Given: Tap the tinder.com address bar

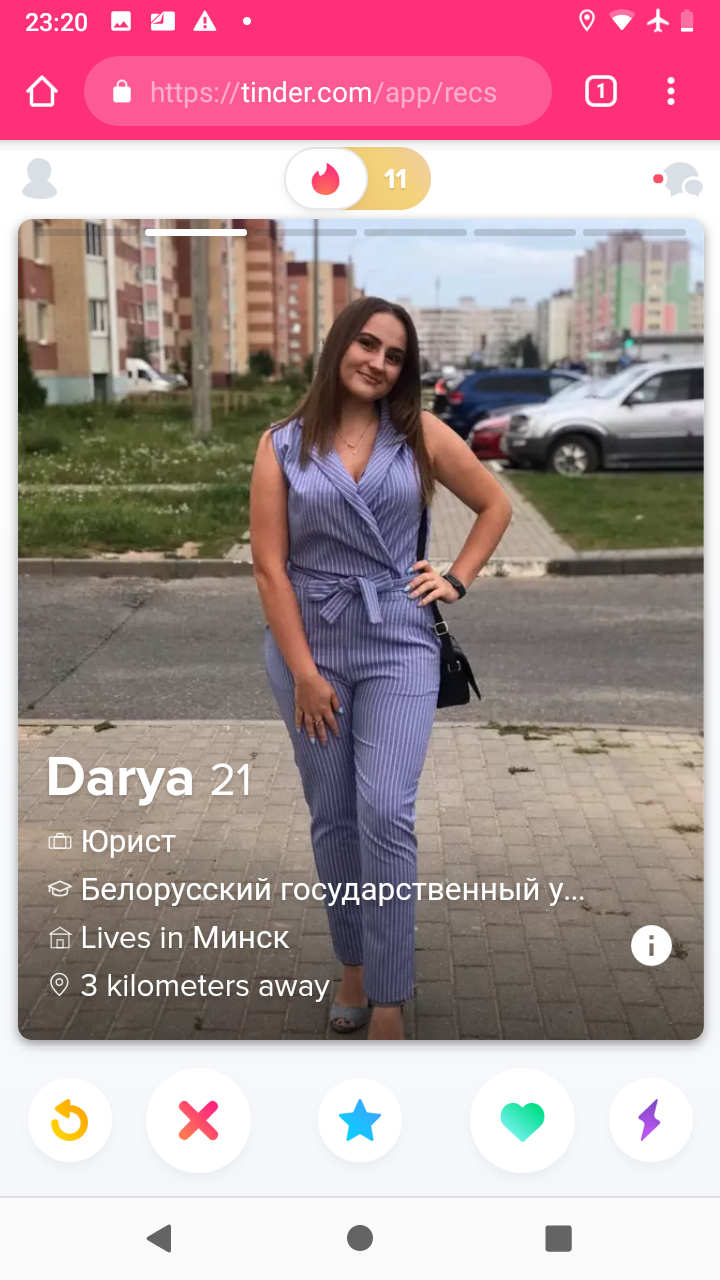Looking at the screenshot, I should pyautogui.click(x=318, y=92).
